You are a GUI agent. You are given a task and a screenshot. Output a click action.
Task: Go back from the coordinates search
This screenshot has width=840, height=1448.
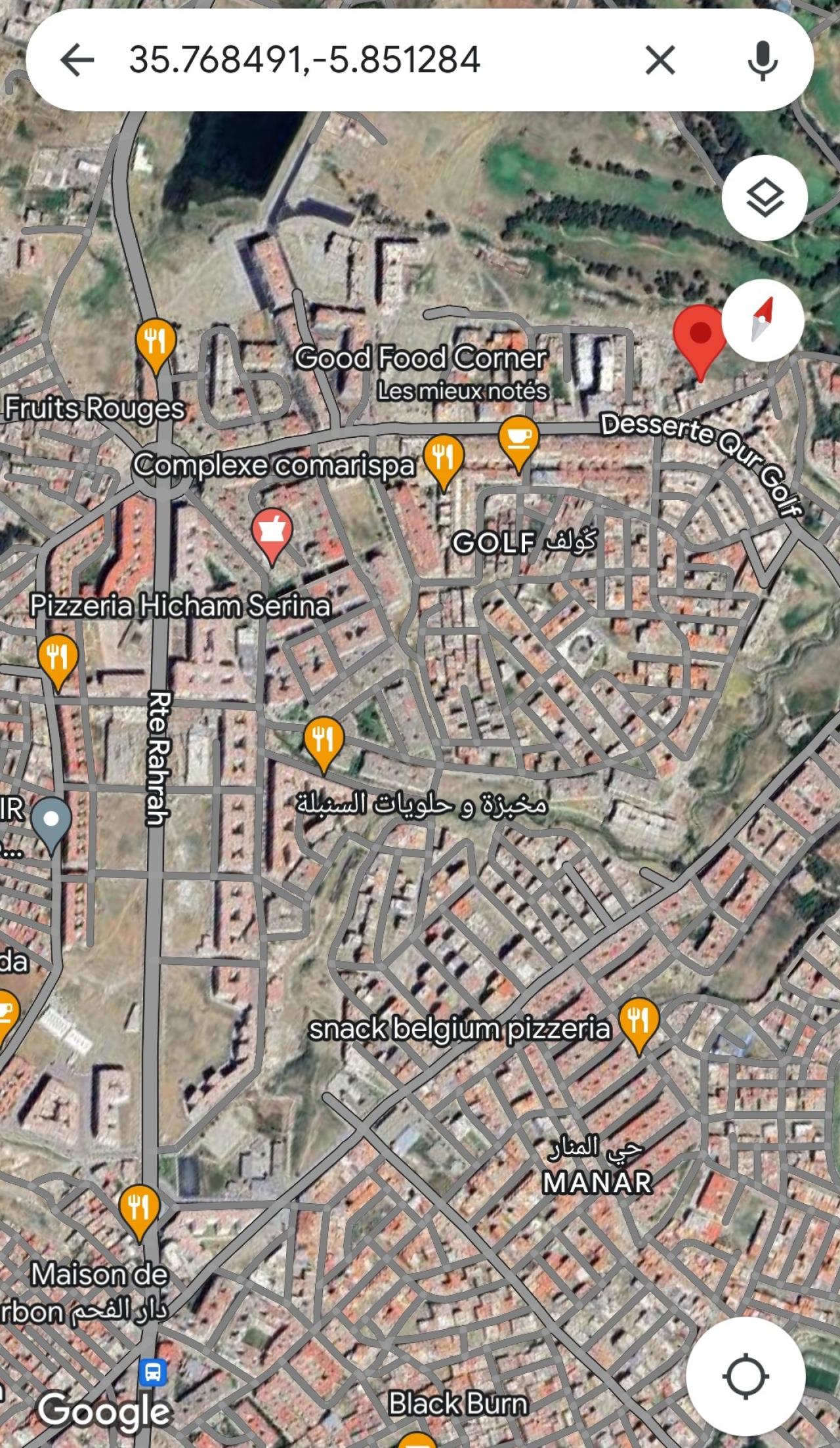coord(77,60)
